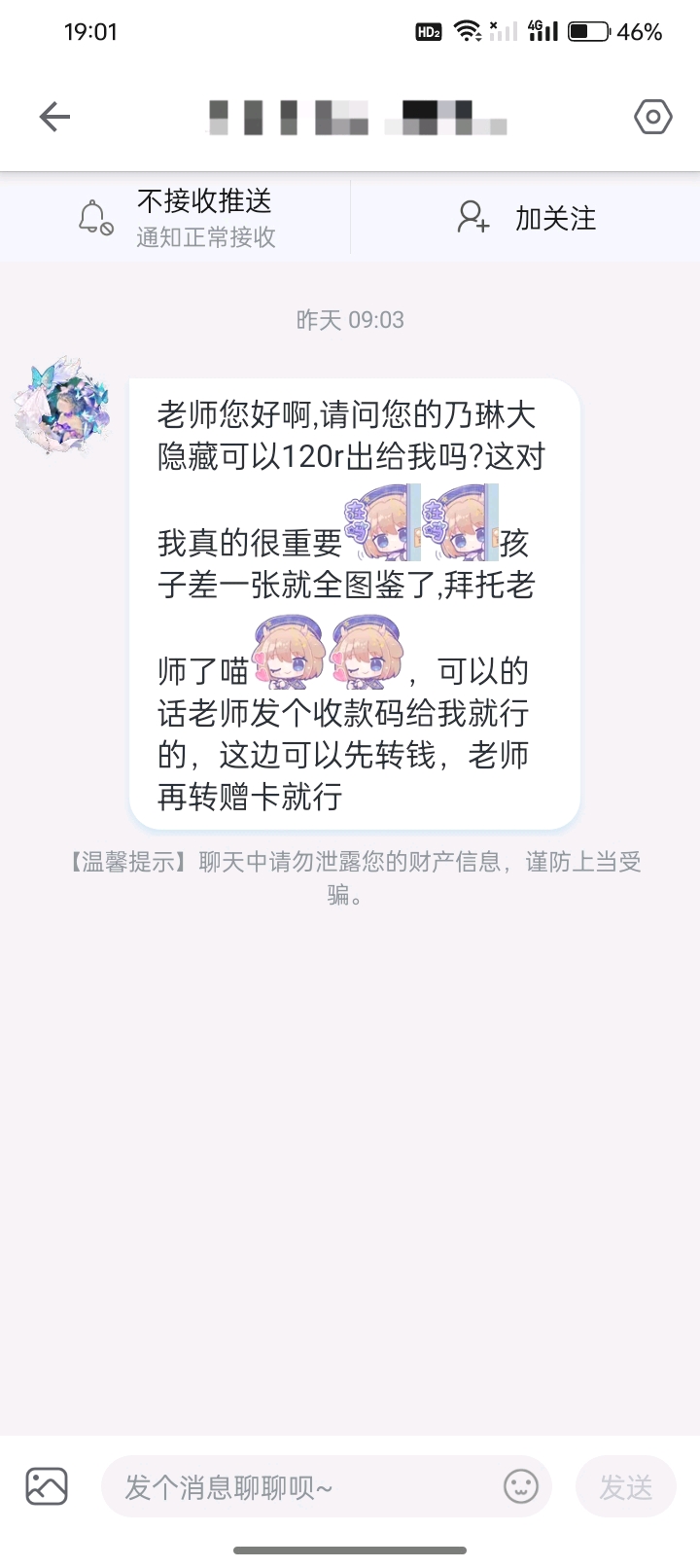Open chat settings hexagon icon
Viewport: 700px width, 1568px height.
[x=652, y=118]
